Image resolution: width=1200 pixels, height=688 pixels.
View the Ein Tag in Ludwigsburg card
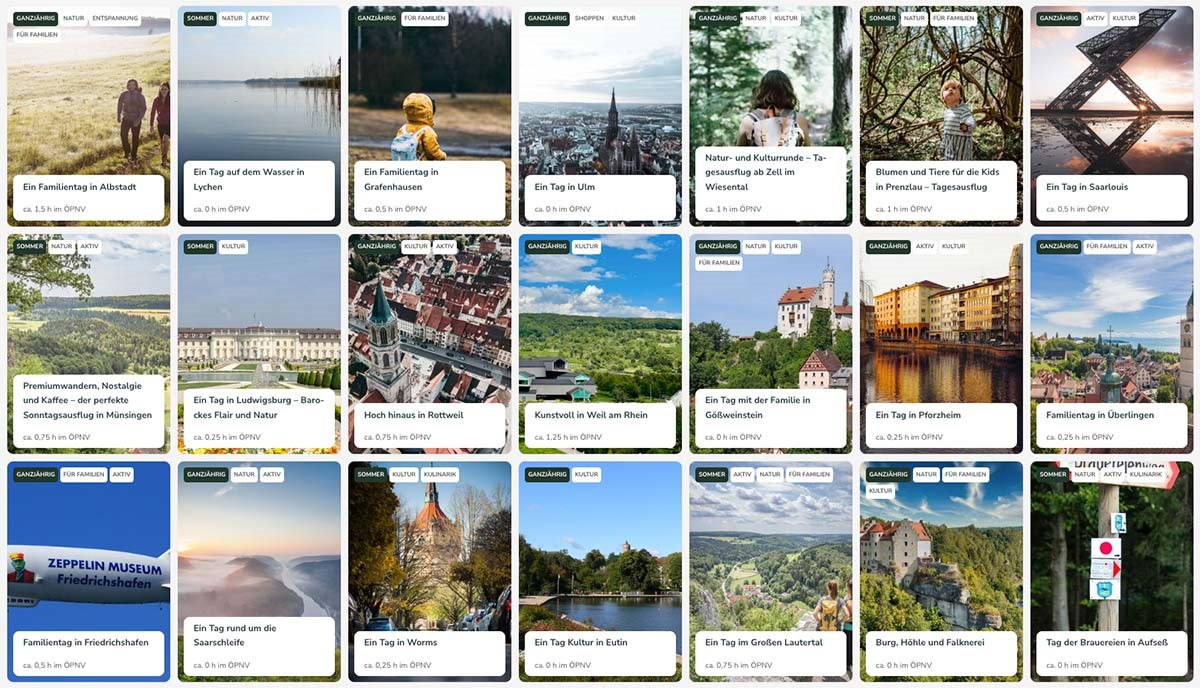[x=258, y=407]
